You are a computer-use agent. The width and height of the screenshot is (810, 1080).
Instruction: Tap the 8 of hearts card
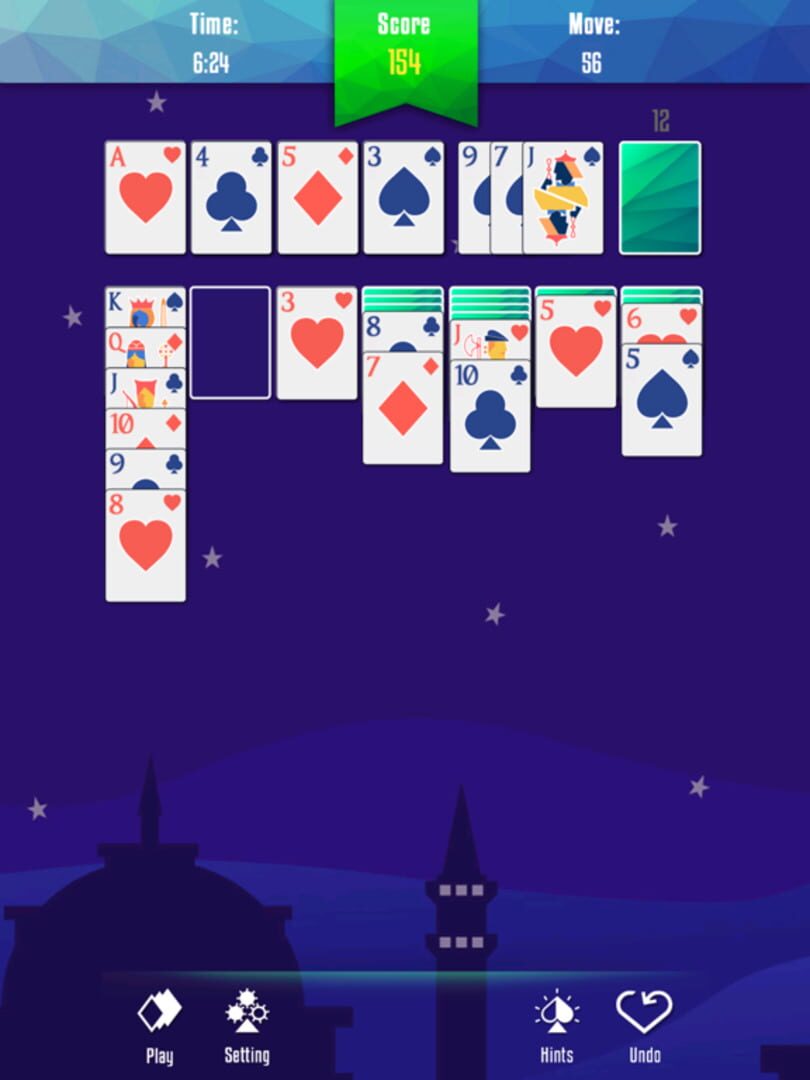click(x=146, y=545)
